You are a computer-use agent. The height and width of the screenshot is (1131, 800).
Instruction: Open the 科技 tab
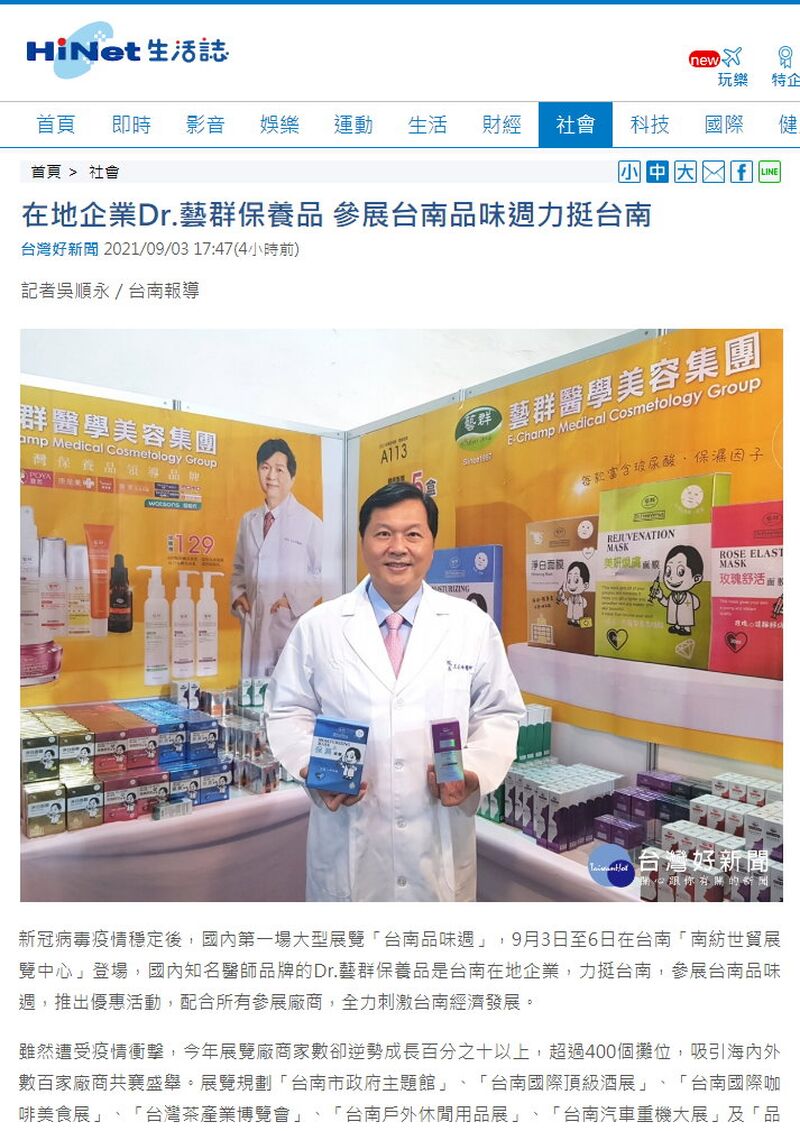pos(649,125)
